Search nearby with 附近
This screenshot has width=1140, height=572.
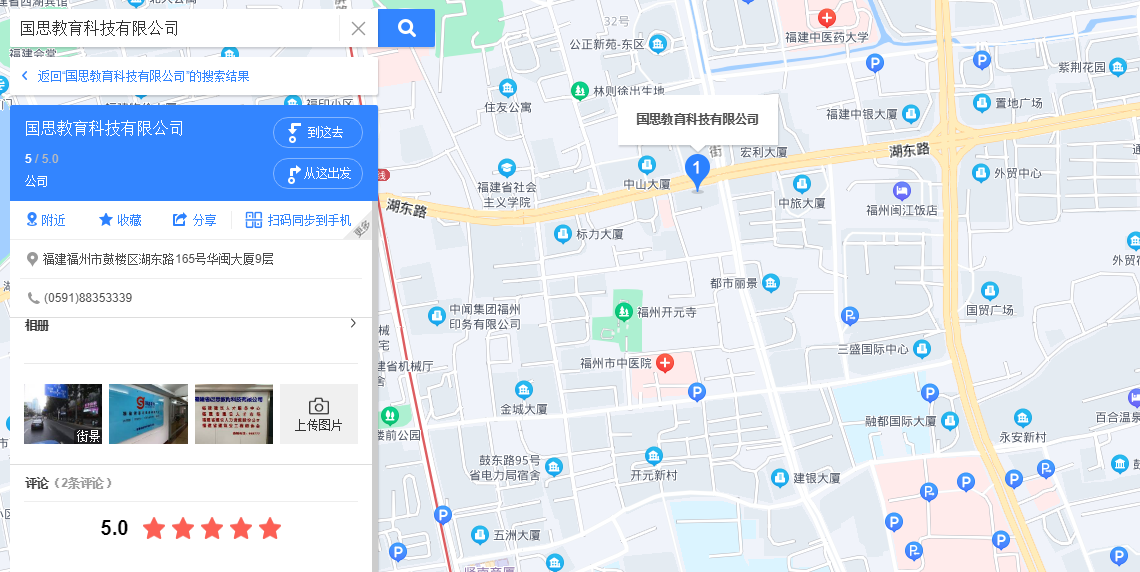[46, 220]
